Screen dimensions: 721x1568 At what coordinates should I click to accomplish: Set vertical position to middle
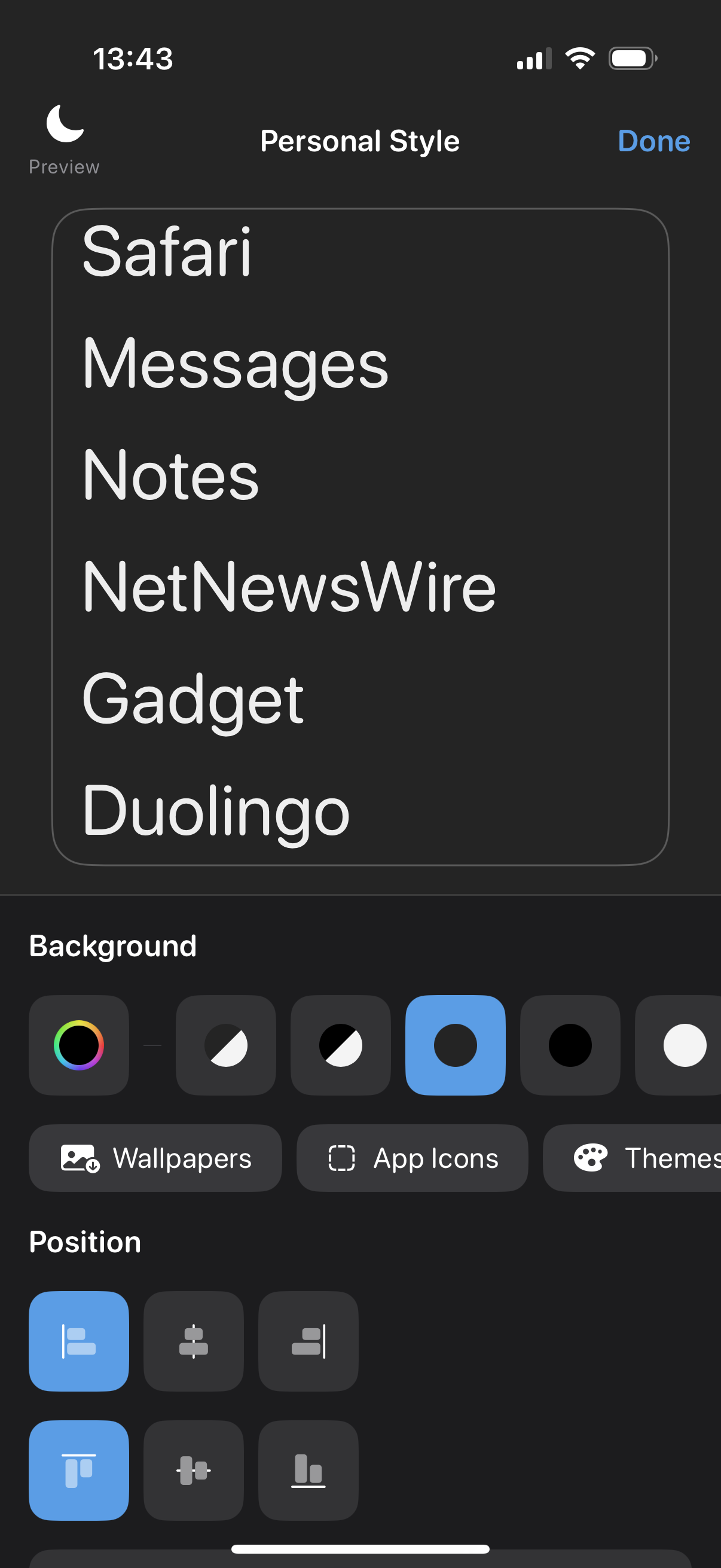pyautogui.click(x=194, y=1470)
